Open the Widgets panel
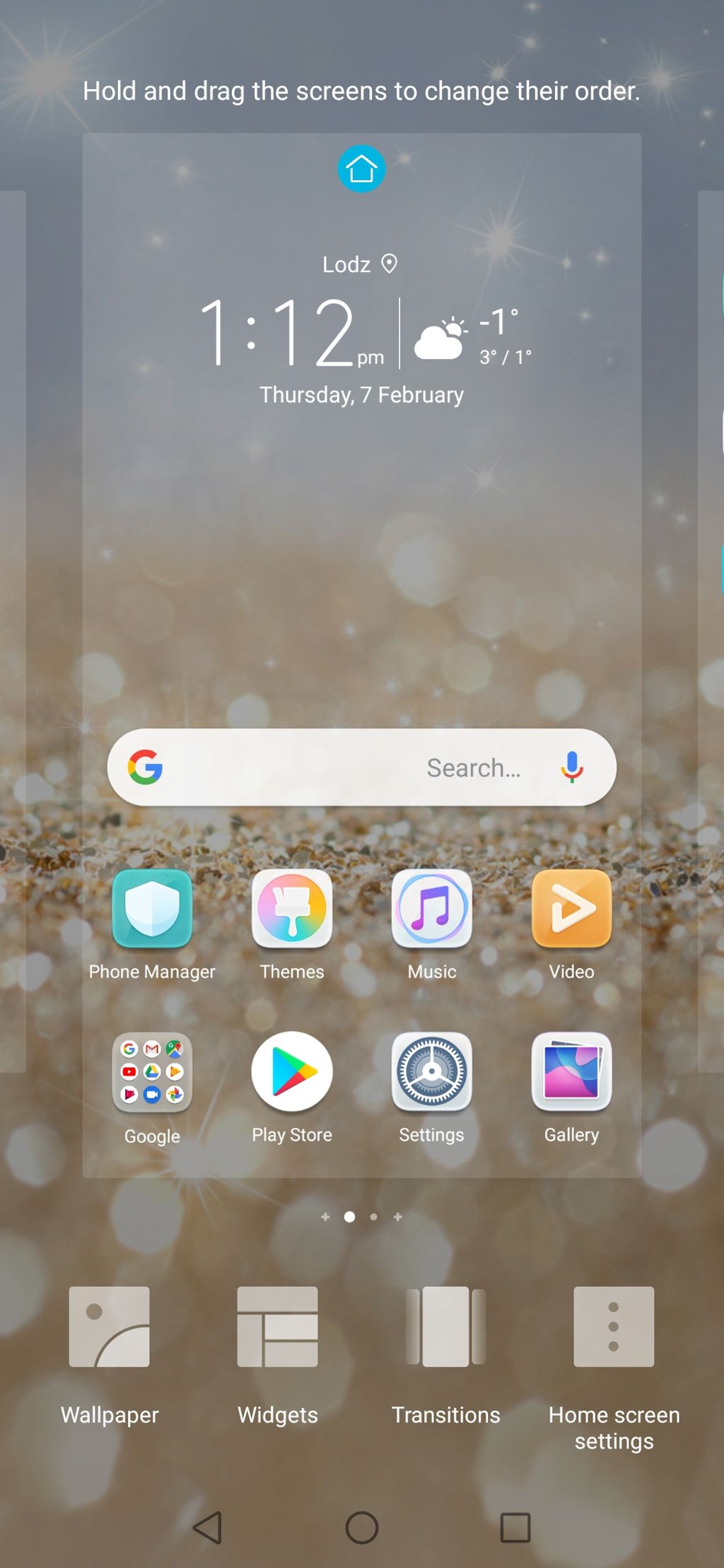 [277, 1327]
